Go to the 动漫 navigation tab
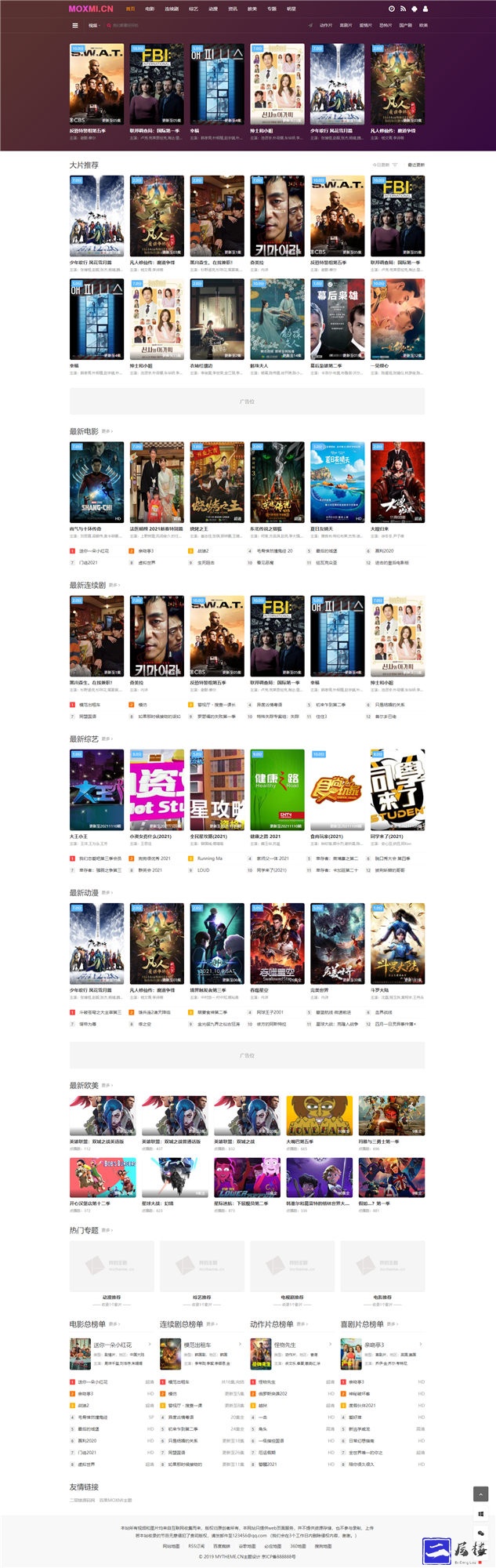496x1568 pixels. (x=213, y=9)
